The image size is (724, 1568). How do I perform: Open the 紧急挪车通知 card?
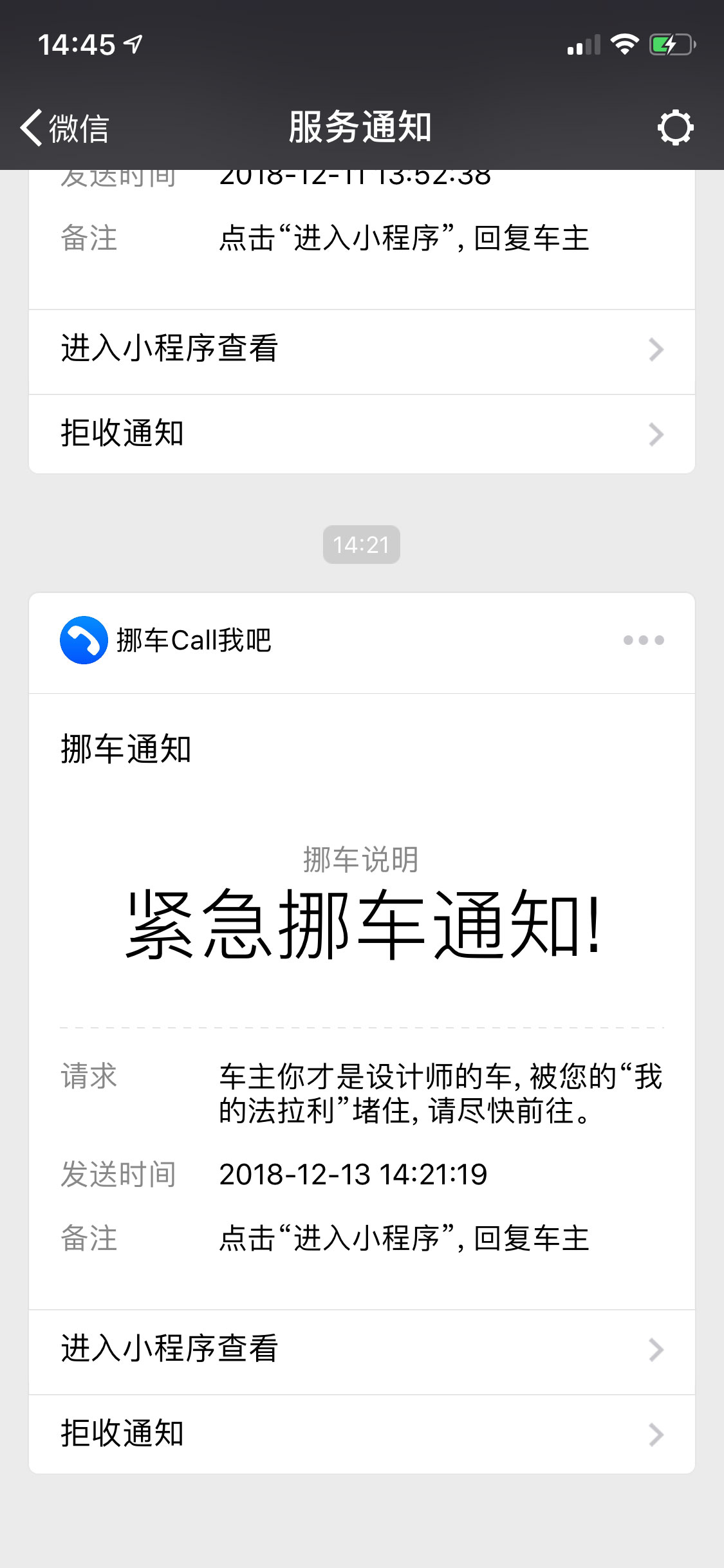tap(362, 1001)
